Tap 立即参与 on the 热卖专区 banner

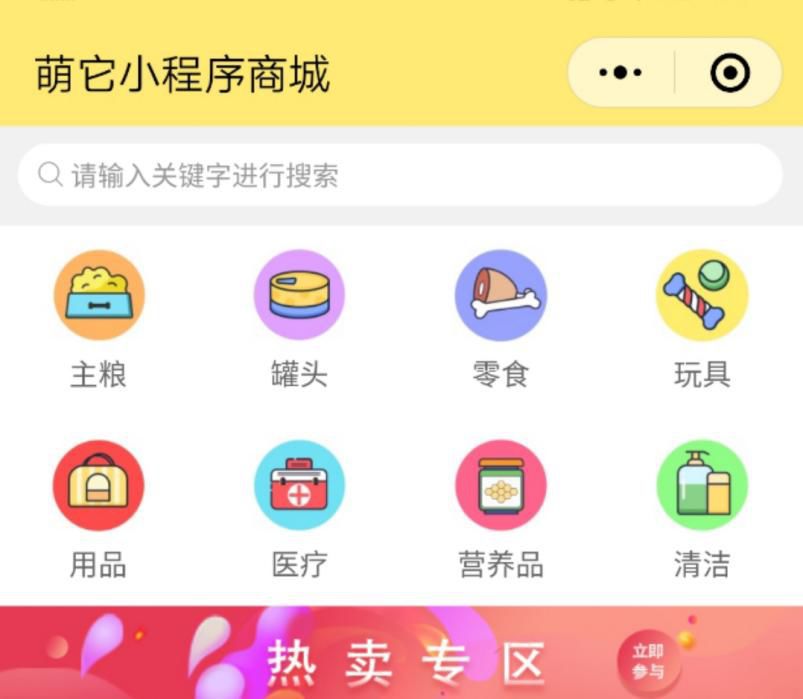[x=647, y=661]
